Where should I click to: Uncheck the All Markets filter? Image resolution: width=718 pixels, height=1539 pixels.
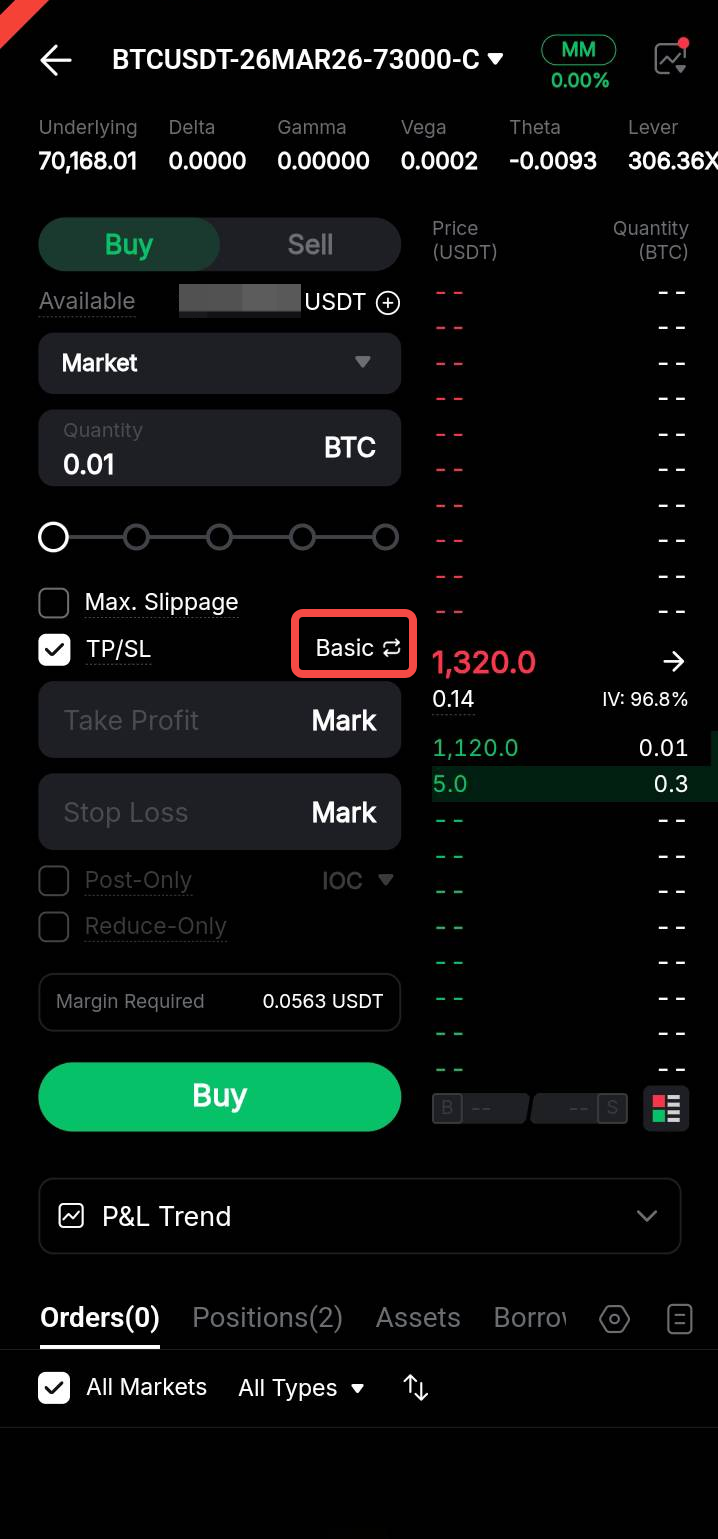[54, 1388]
